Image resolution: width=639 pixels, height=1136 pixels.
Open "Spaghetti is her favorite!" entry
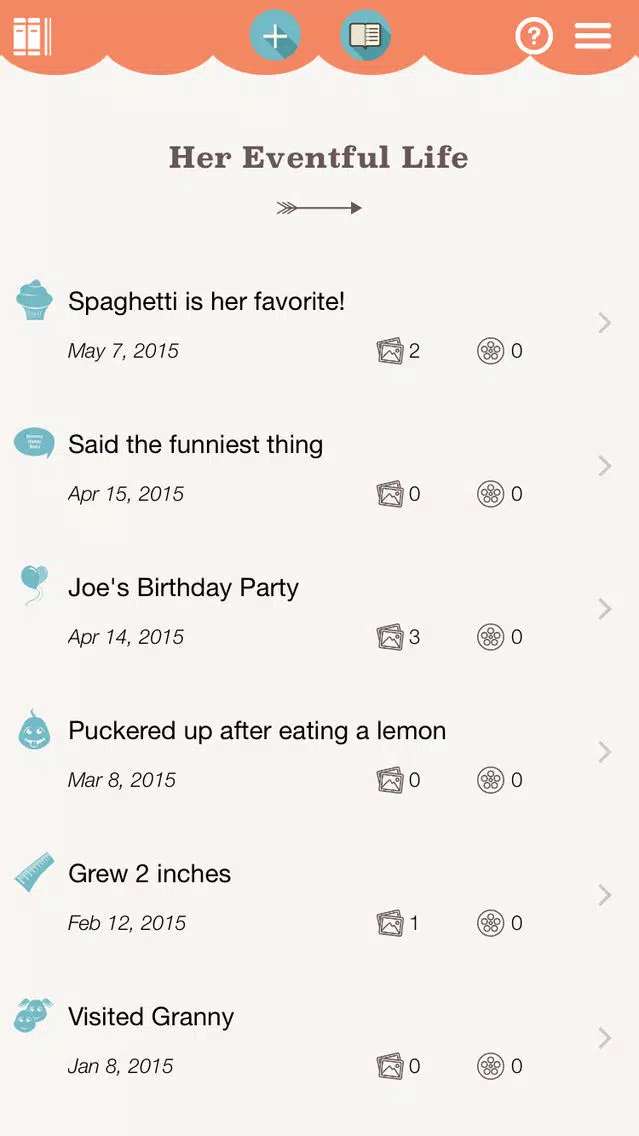coord(320,322)
